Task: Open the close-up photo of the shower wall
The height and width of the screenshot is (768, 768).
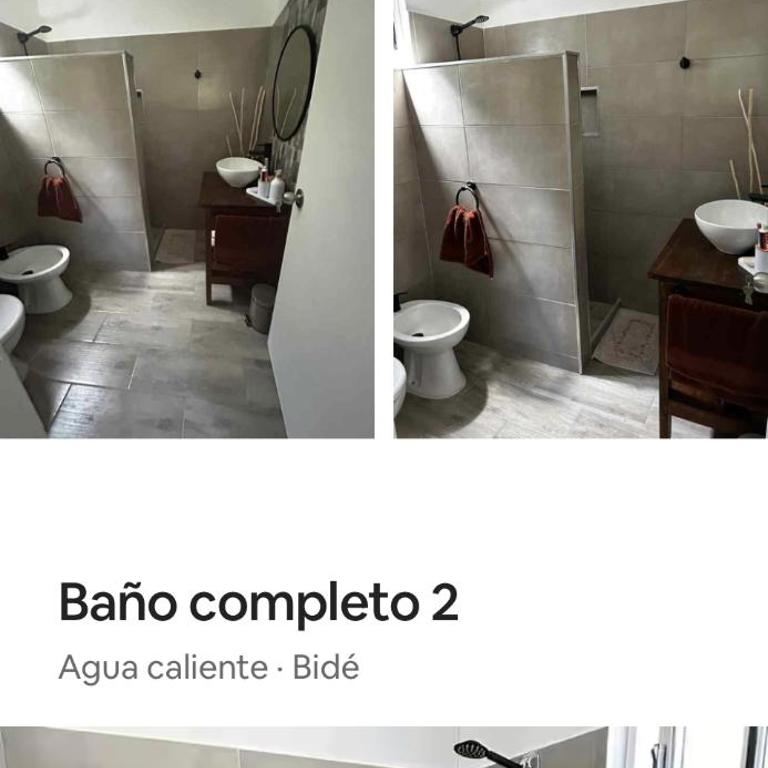Action: (x=581, y=219)
